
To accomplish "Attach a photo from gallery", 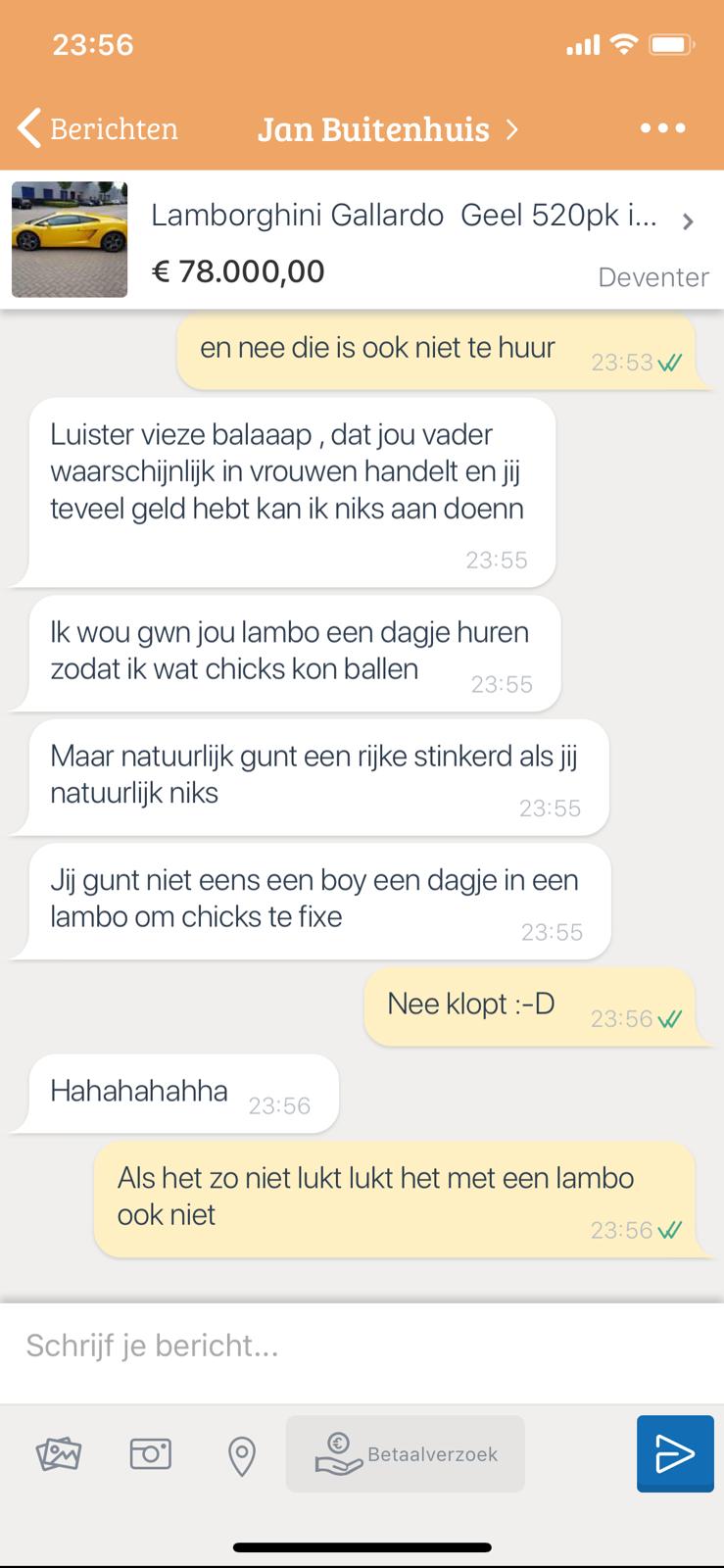I will click(x=59, y=1453).
